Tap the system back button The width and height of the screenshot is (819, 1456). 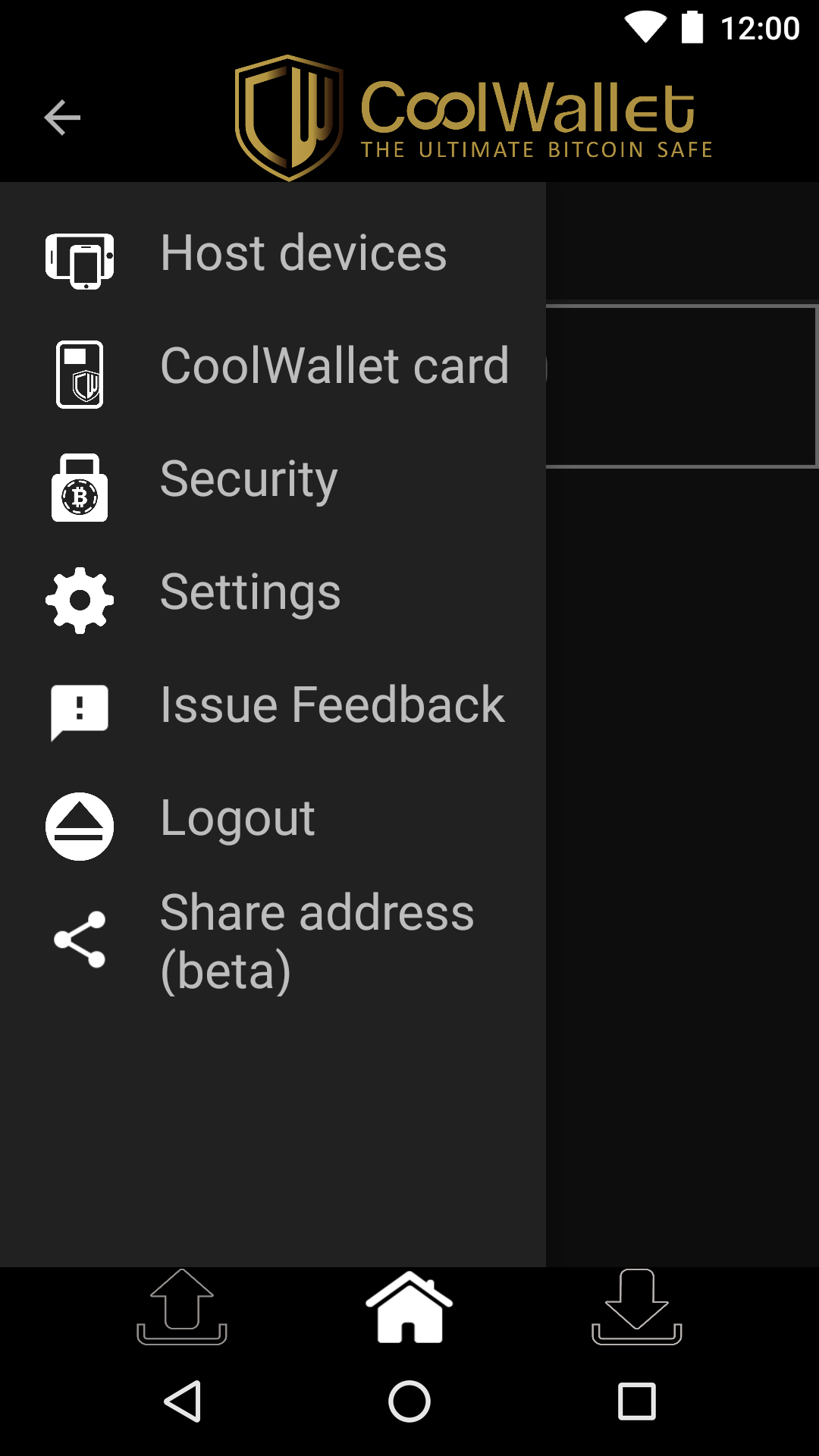click(183, 1401)
